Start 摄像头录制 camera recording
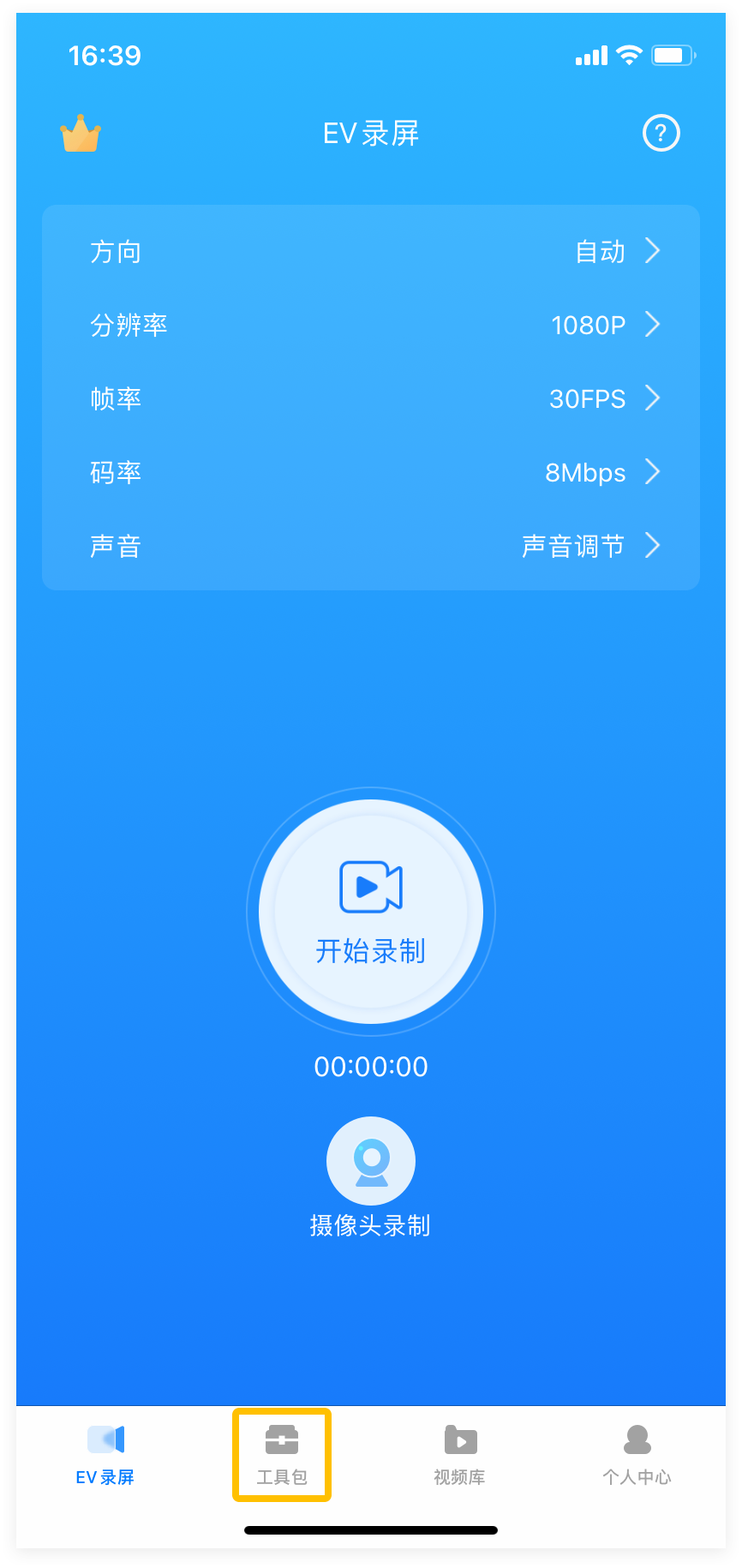The width and height of the screenshot is (742, 1568). point(371,1162)
